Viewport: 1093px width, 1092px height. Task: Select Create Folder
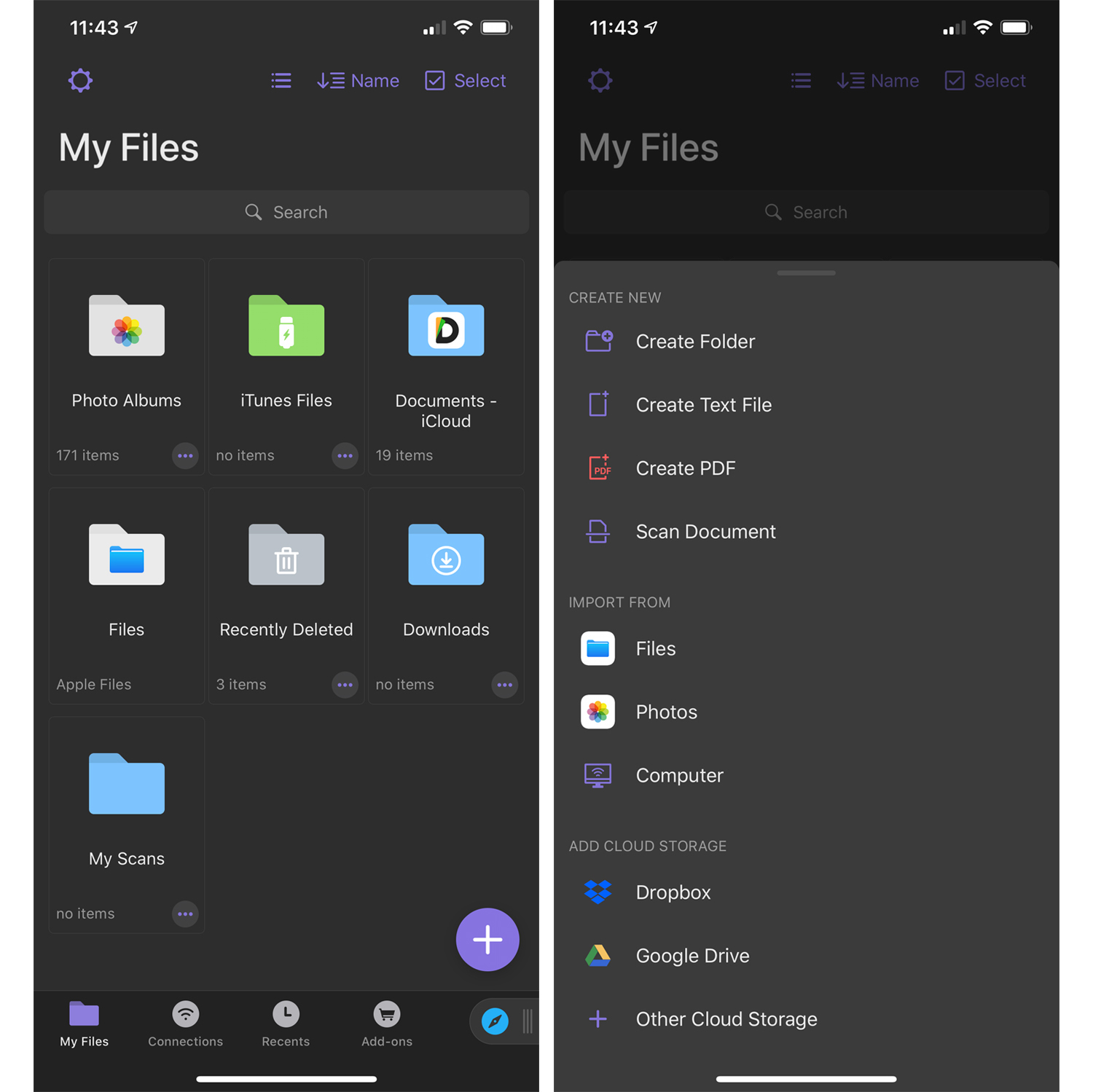tap(694, 341)
